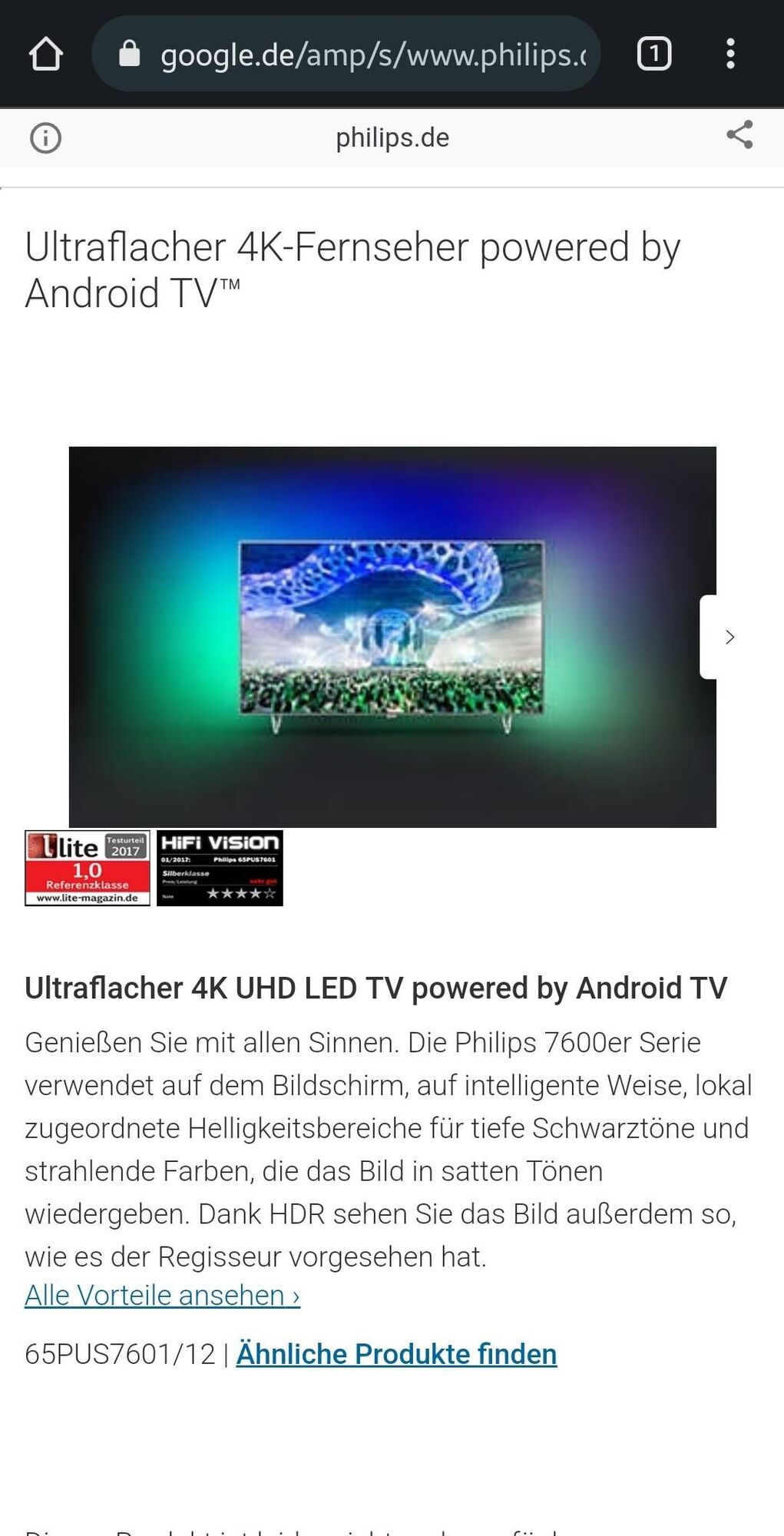Viewport: 784px width, 1536px height.
Task: Follow the 'Ähnliche Produkte finden' link
Action: 396,1354
